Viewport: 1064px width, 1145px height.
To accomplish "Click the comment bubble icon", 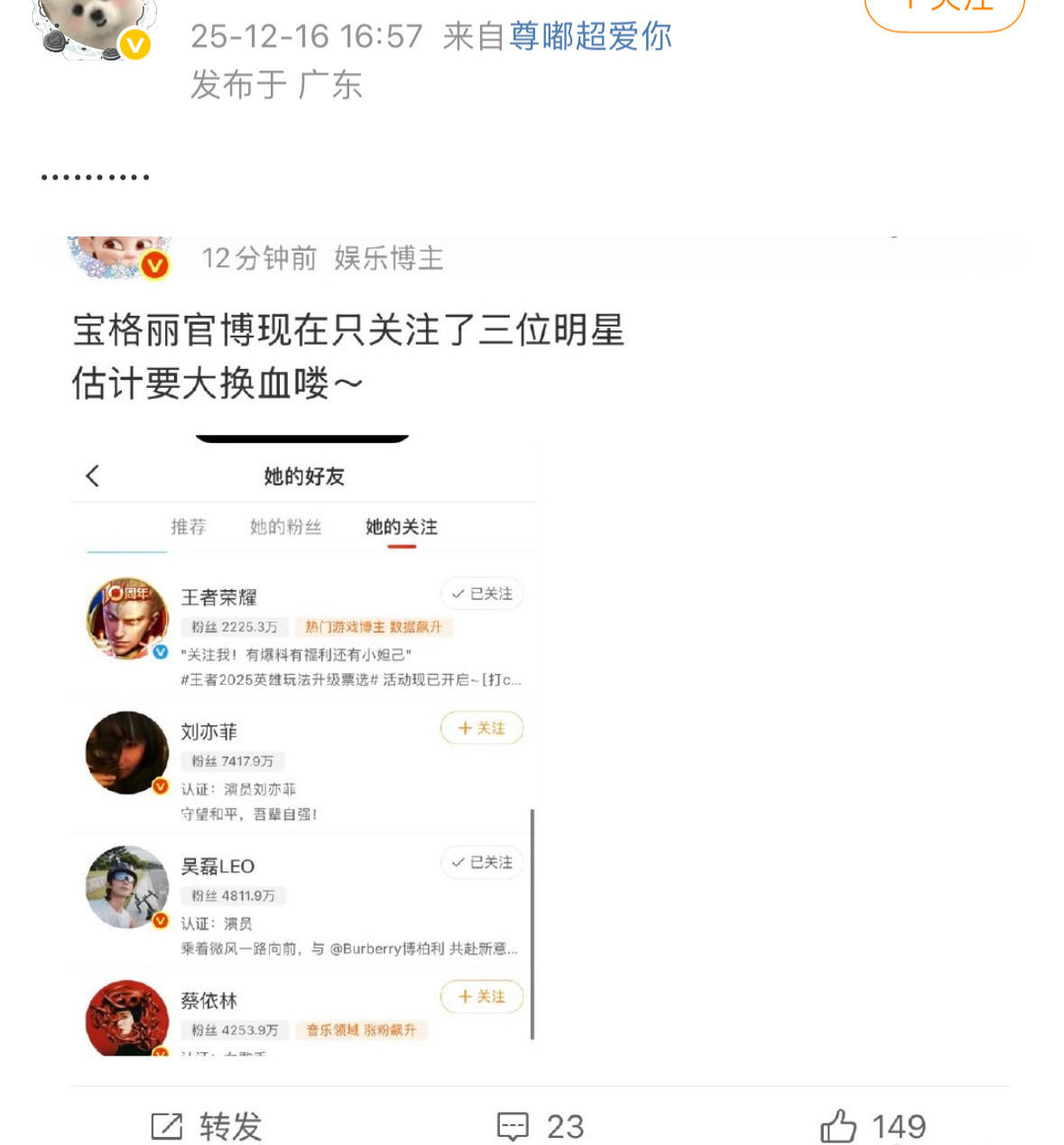I will tap(513, 1125).
